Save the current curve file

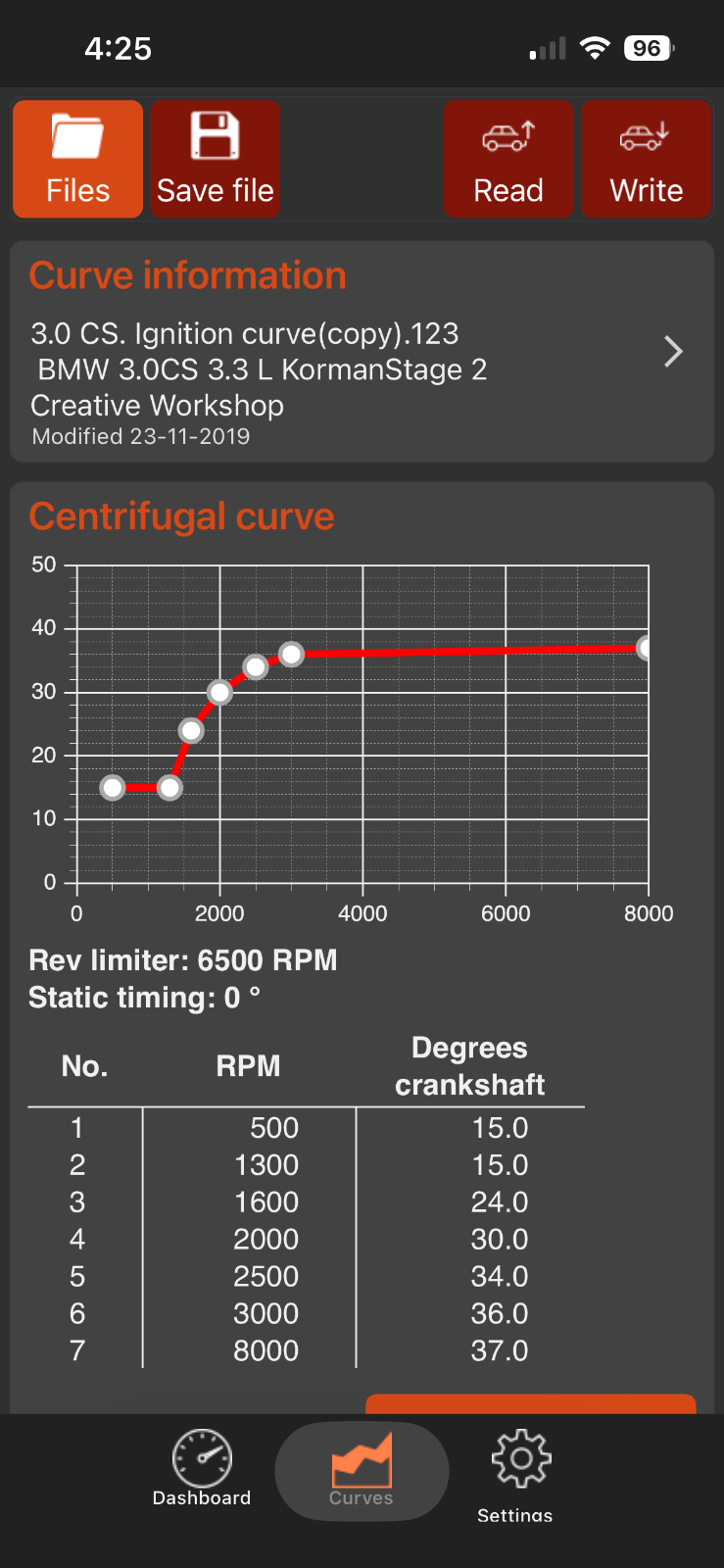pos(216,159)
